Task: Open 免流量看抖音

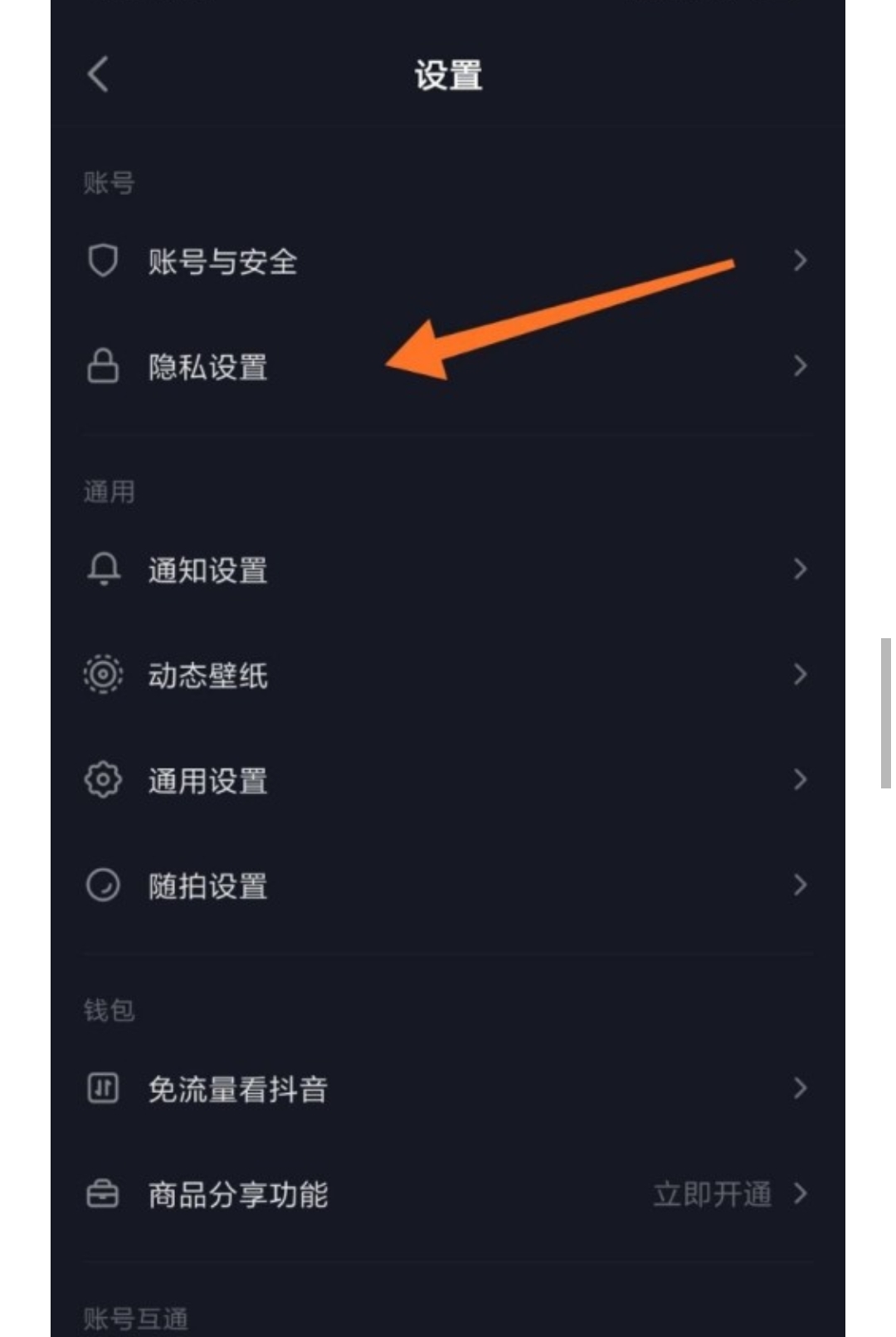Action: 237,1089
